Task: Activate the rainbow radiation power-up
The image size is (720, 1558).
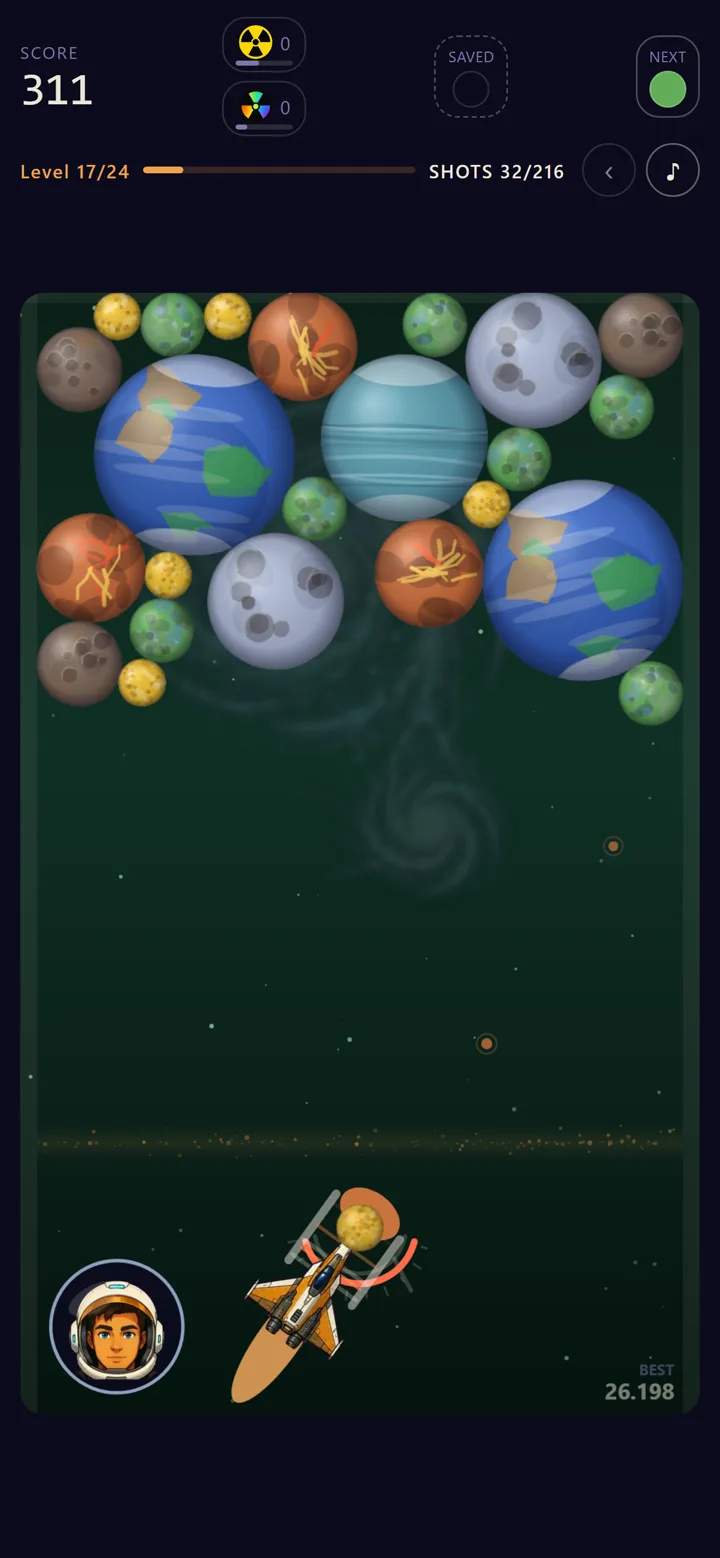Action: point(264,109)
